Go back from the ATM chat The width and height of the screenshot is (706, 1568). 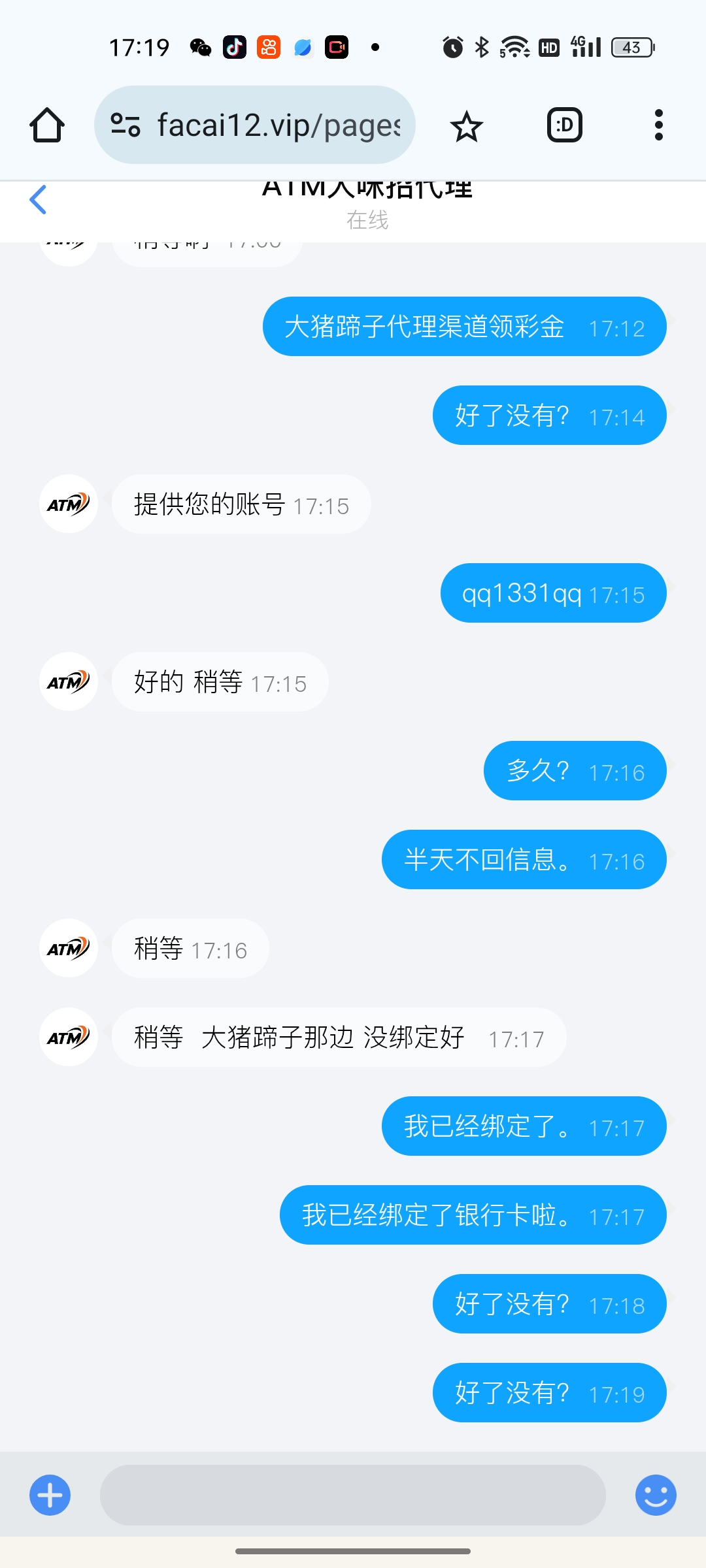pyautogui.click(x=39, y=200)
